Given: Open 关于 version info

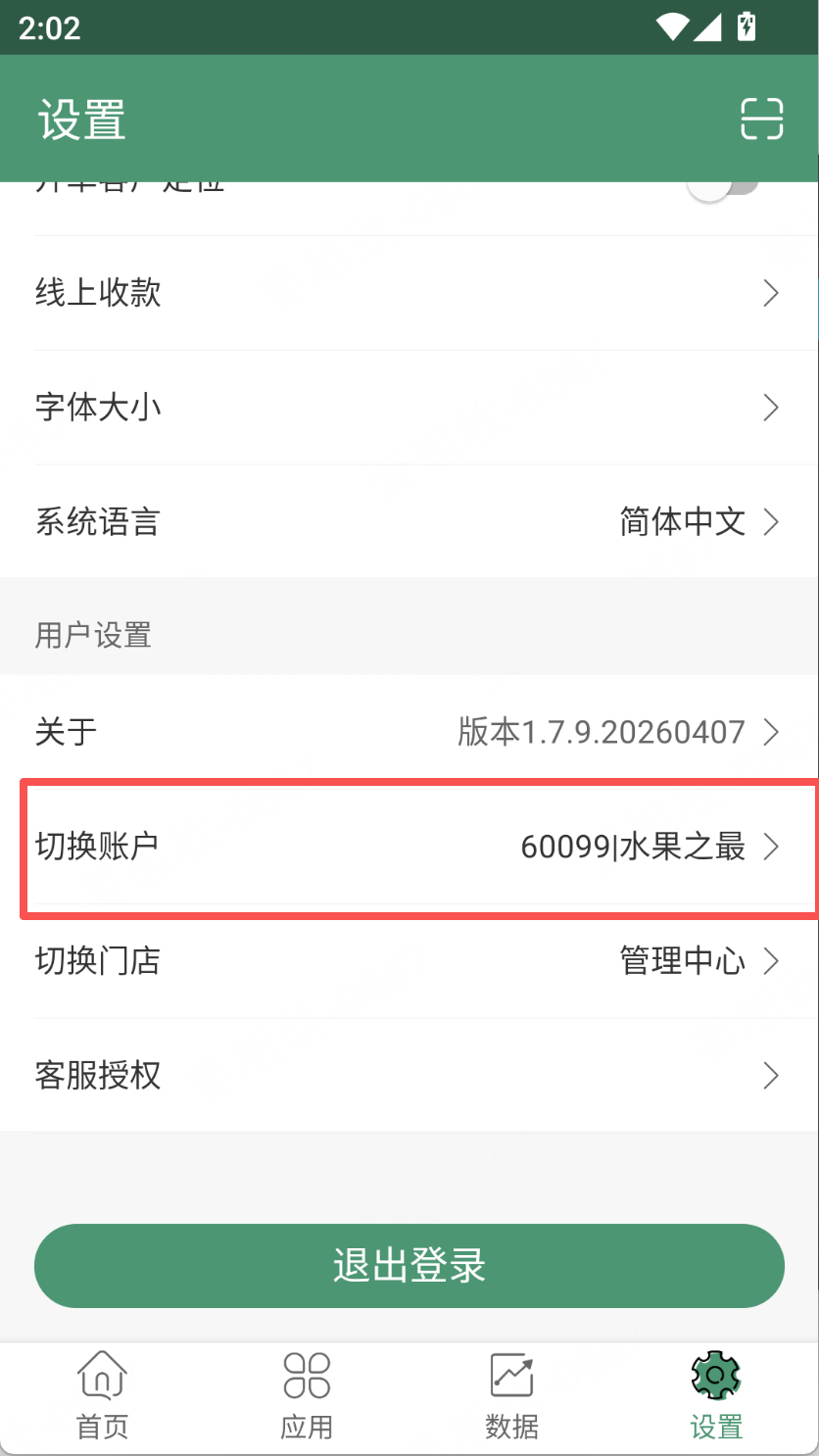Looking at the screenshot, I should pyautogui.click(x=409, y=732).
